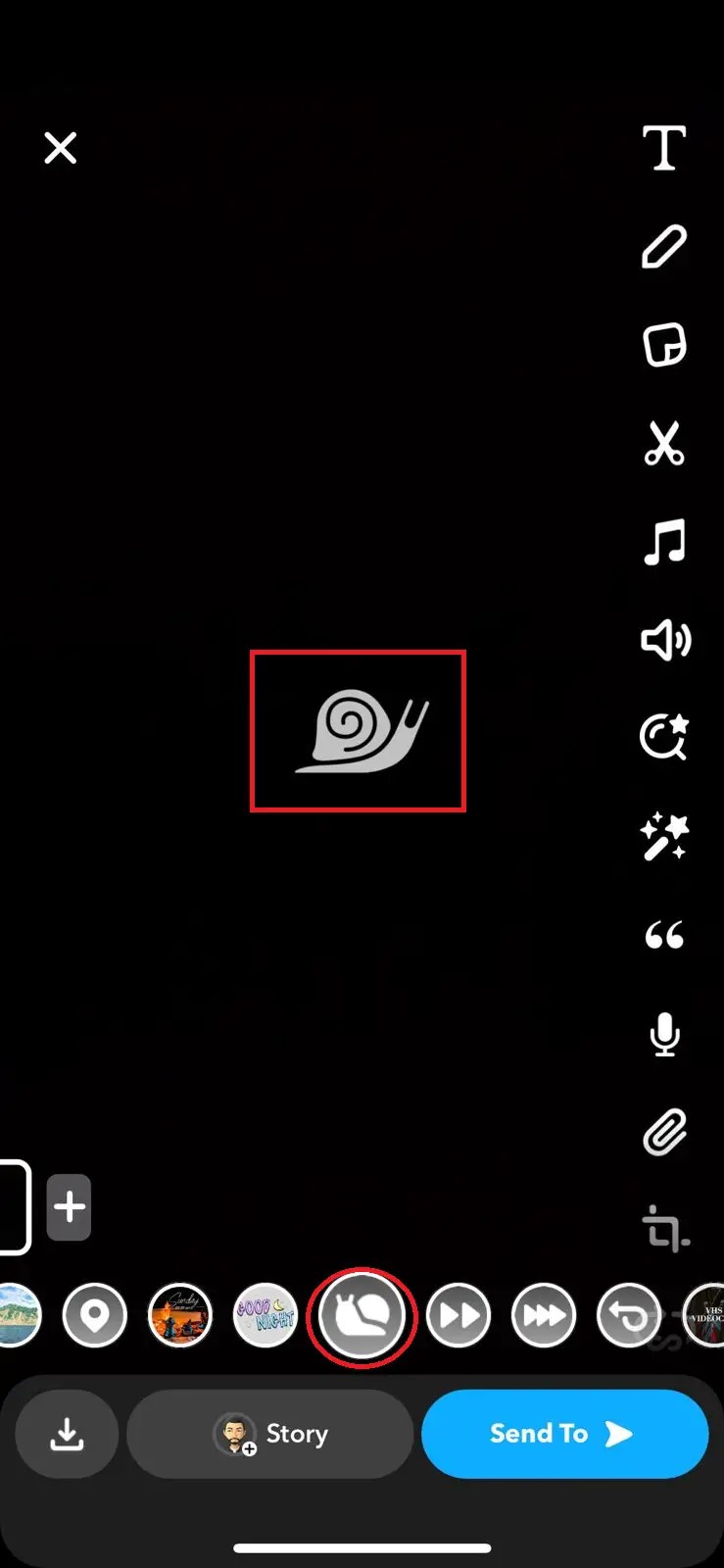This screenshot has width=724, height=1568.
Task: Add a quote caption
Action: (664, 936)
